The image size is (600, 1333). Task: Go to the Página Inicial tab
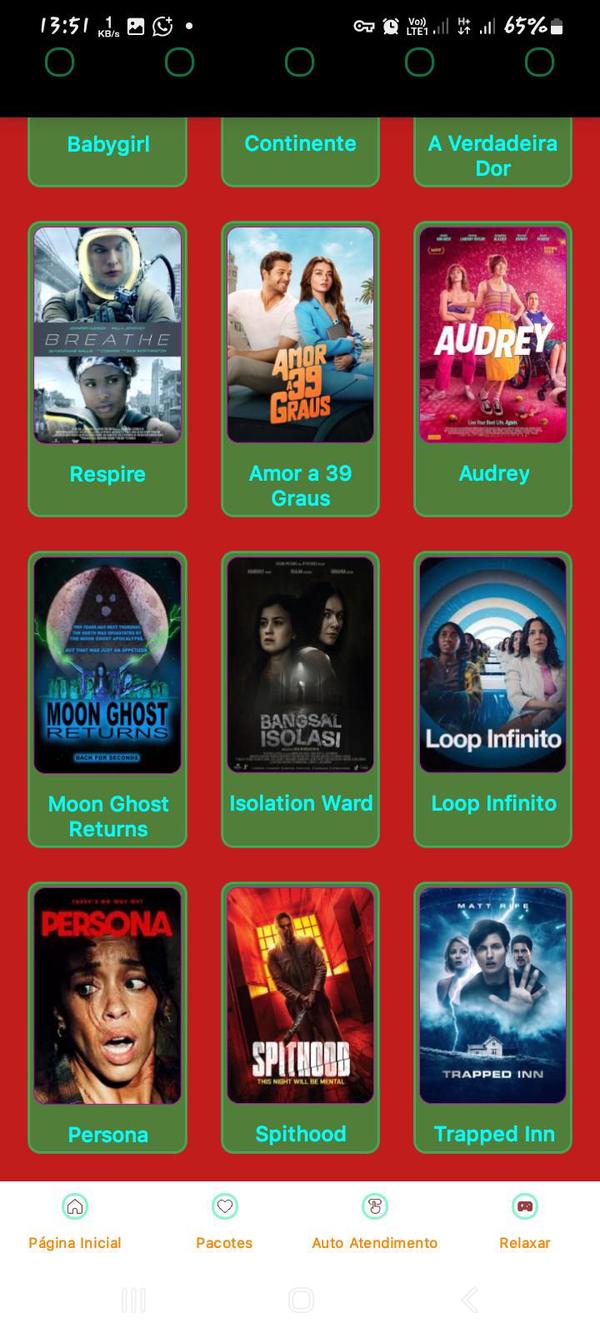75,1222
